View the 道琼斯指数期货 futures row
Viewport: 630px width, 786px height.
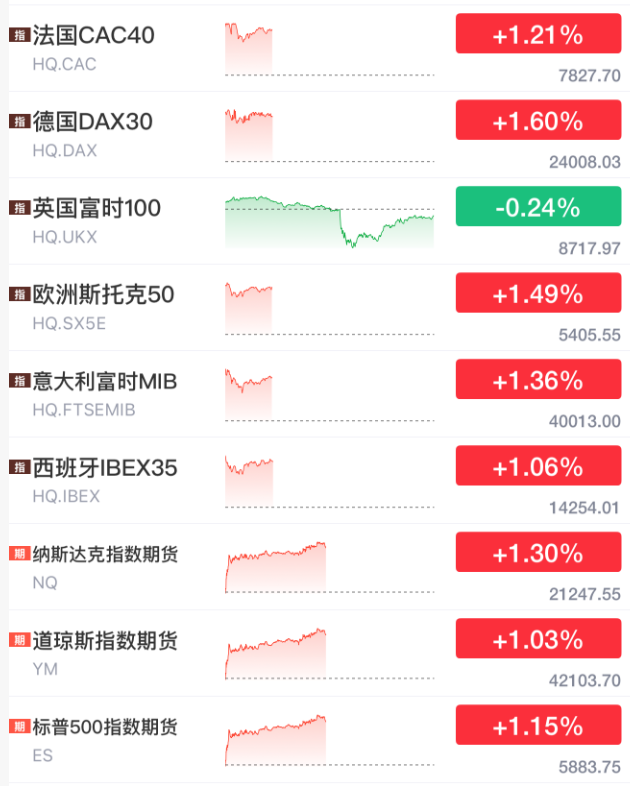(106, 640)
